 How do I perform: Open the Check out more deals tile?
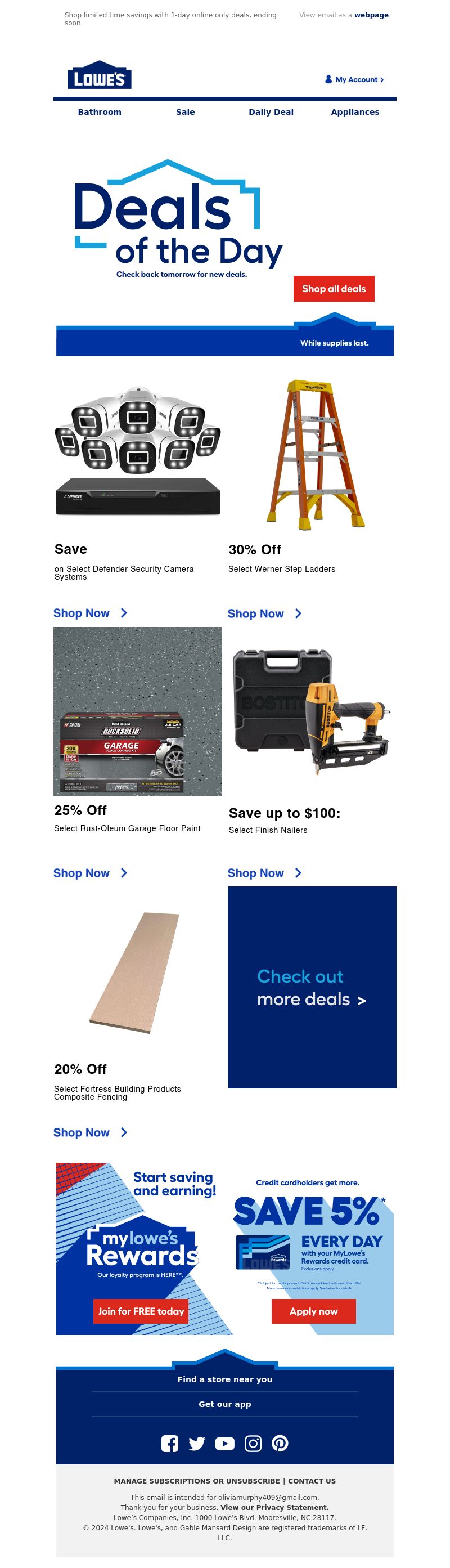[x=312, y=987]
